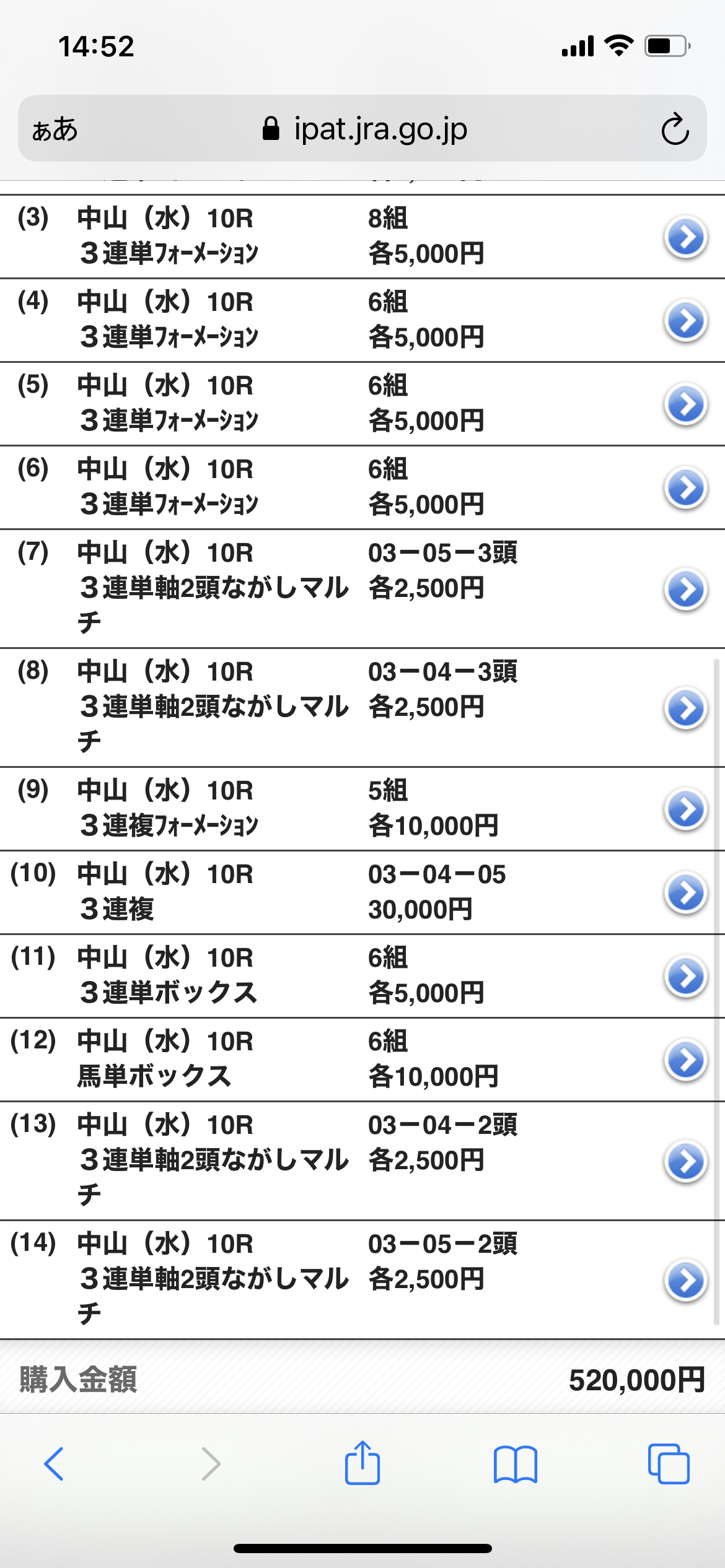Go back to the previous page
The image size is (725, 1568).
[54, 1464]
